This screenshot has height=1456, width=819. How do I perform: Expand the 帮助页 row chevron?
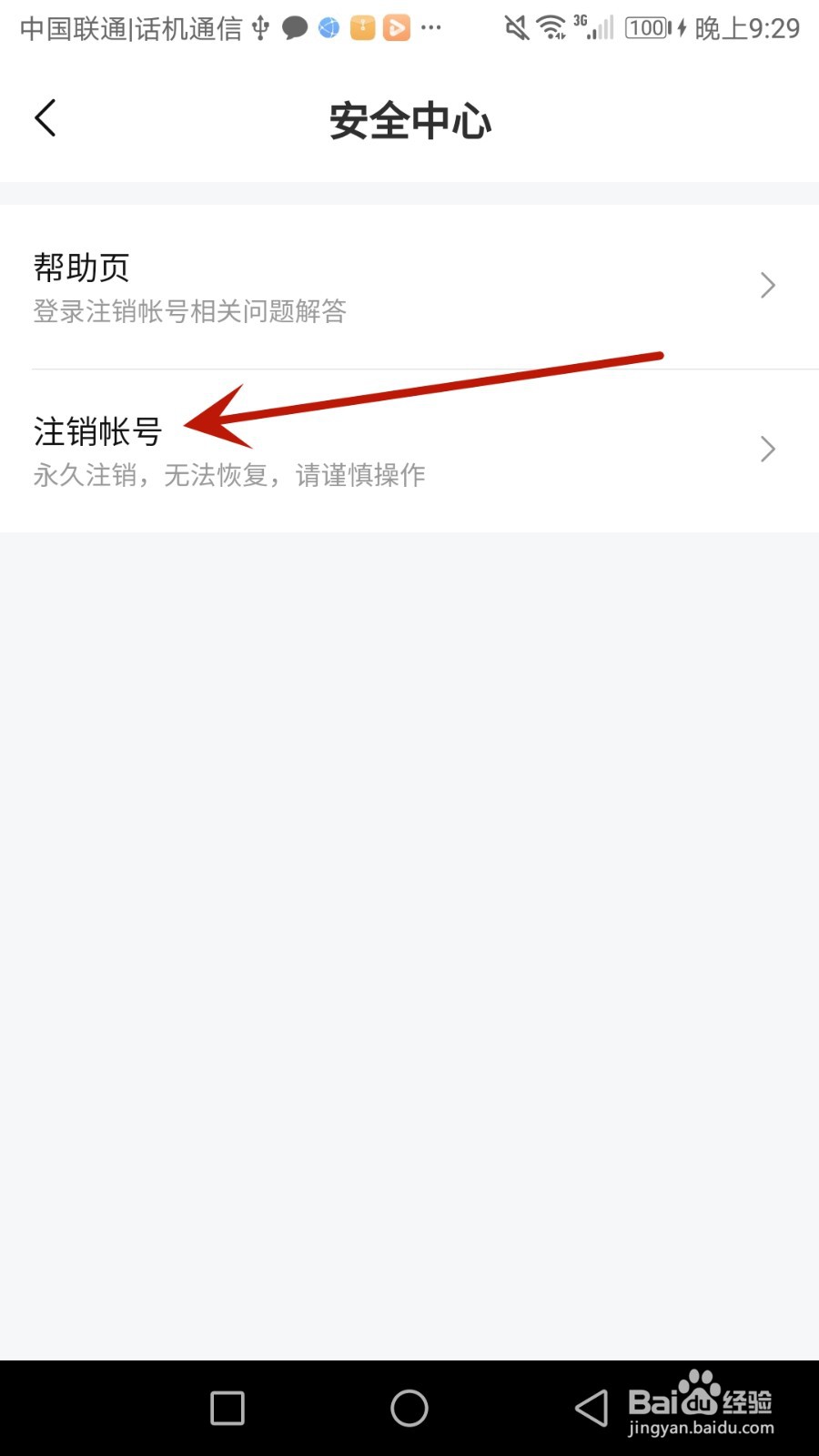tap(767, 285)
